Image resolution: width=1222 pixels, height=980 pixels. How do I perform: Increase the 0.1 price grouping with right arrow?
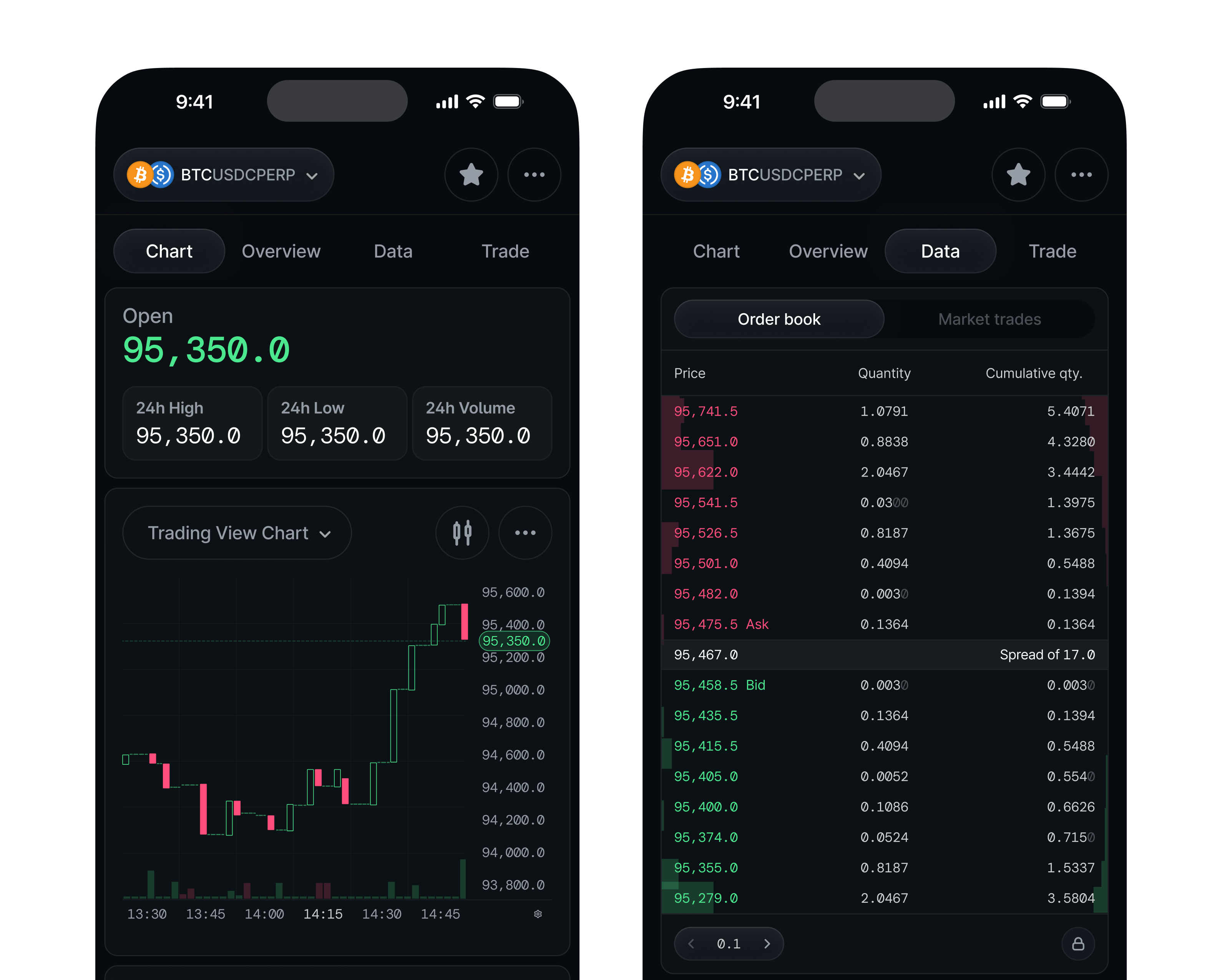(x=767, y=944)
